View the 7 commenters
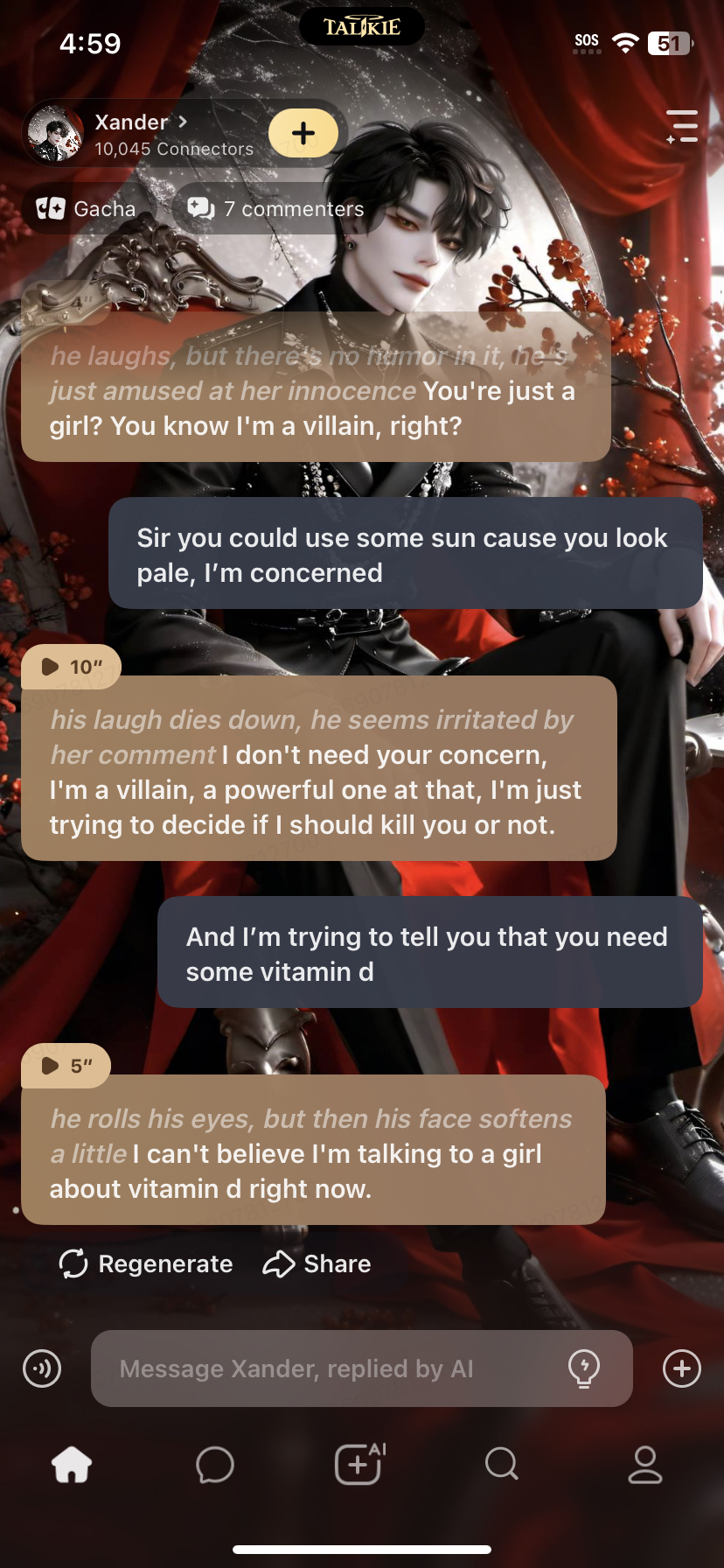The height and width of the screenshot is (1568, 724). click(276, 209)
